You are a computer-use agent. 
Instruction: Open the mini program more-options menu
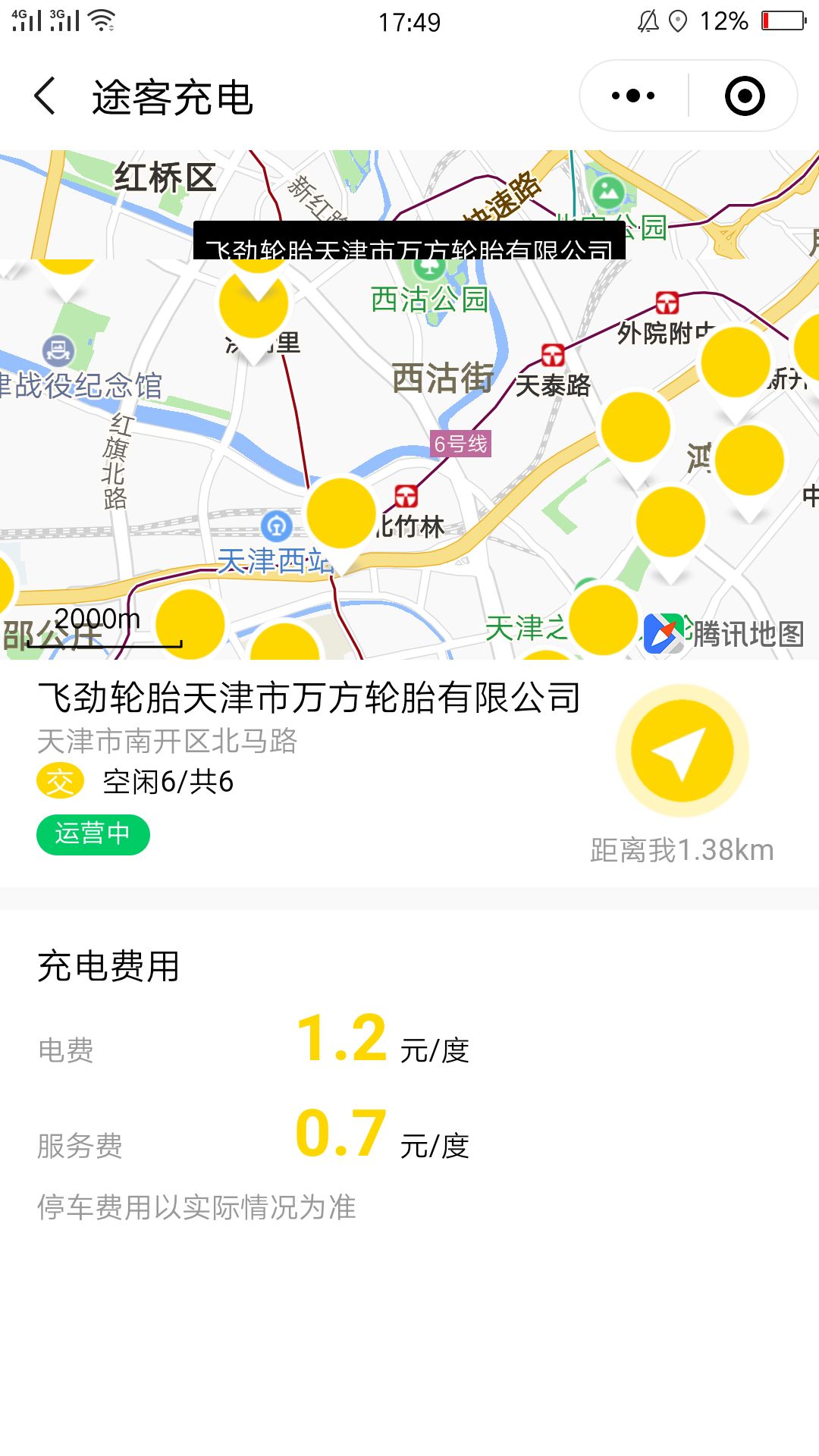[634, 96]
